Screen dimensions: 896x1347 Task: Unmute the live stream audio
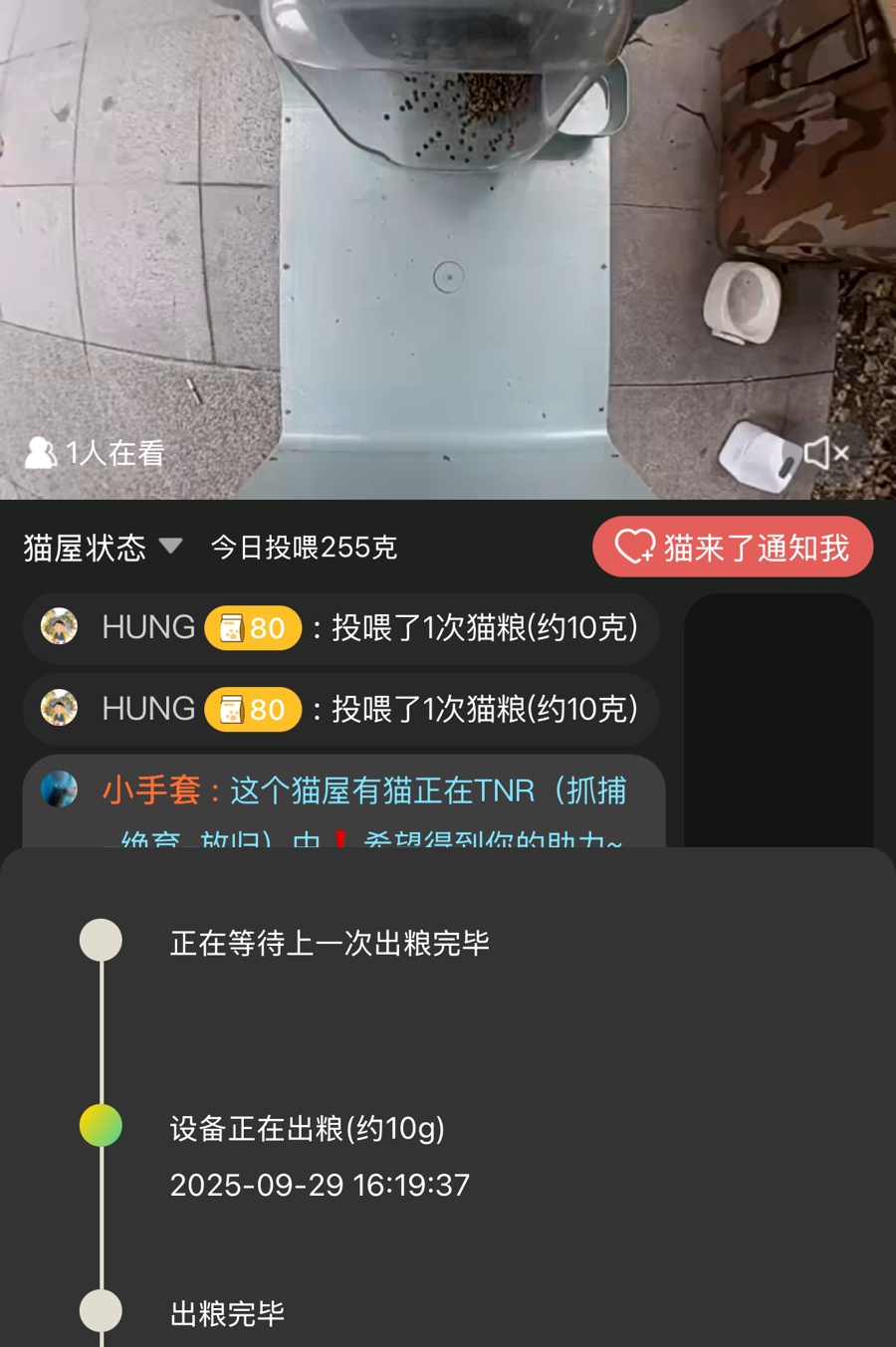[x=825, y=453]
